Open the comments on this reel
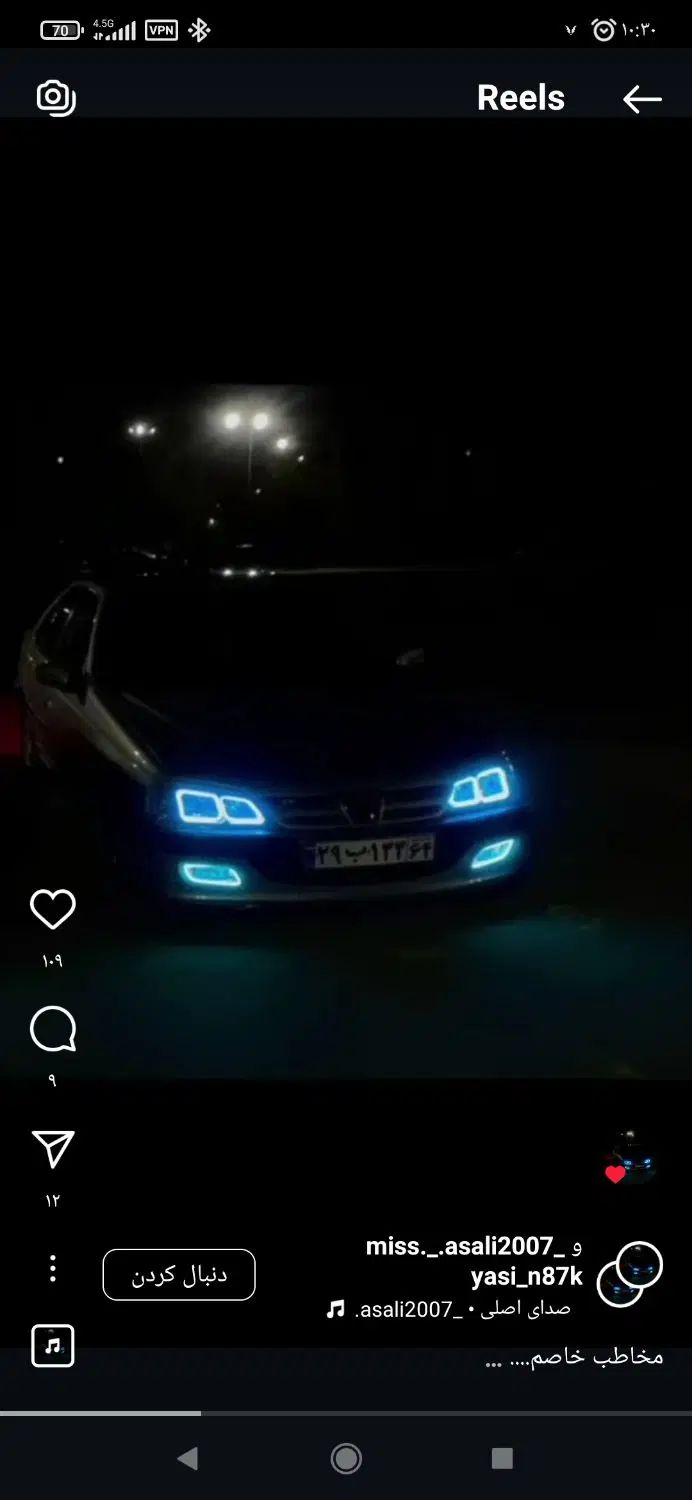 point(53,1029)
